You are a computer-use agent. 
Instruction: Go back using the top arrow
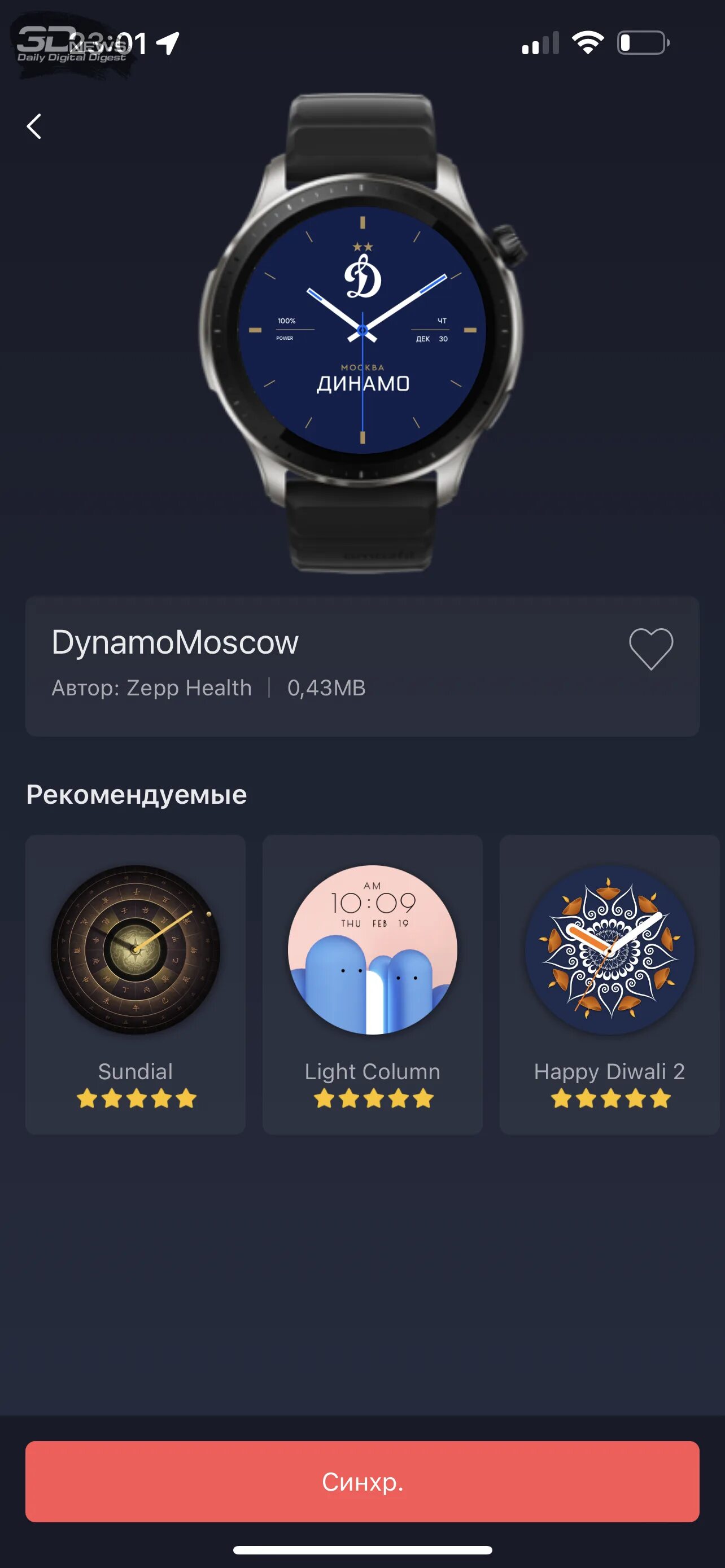pyautogui.click(x=34, y=126)
